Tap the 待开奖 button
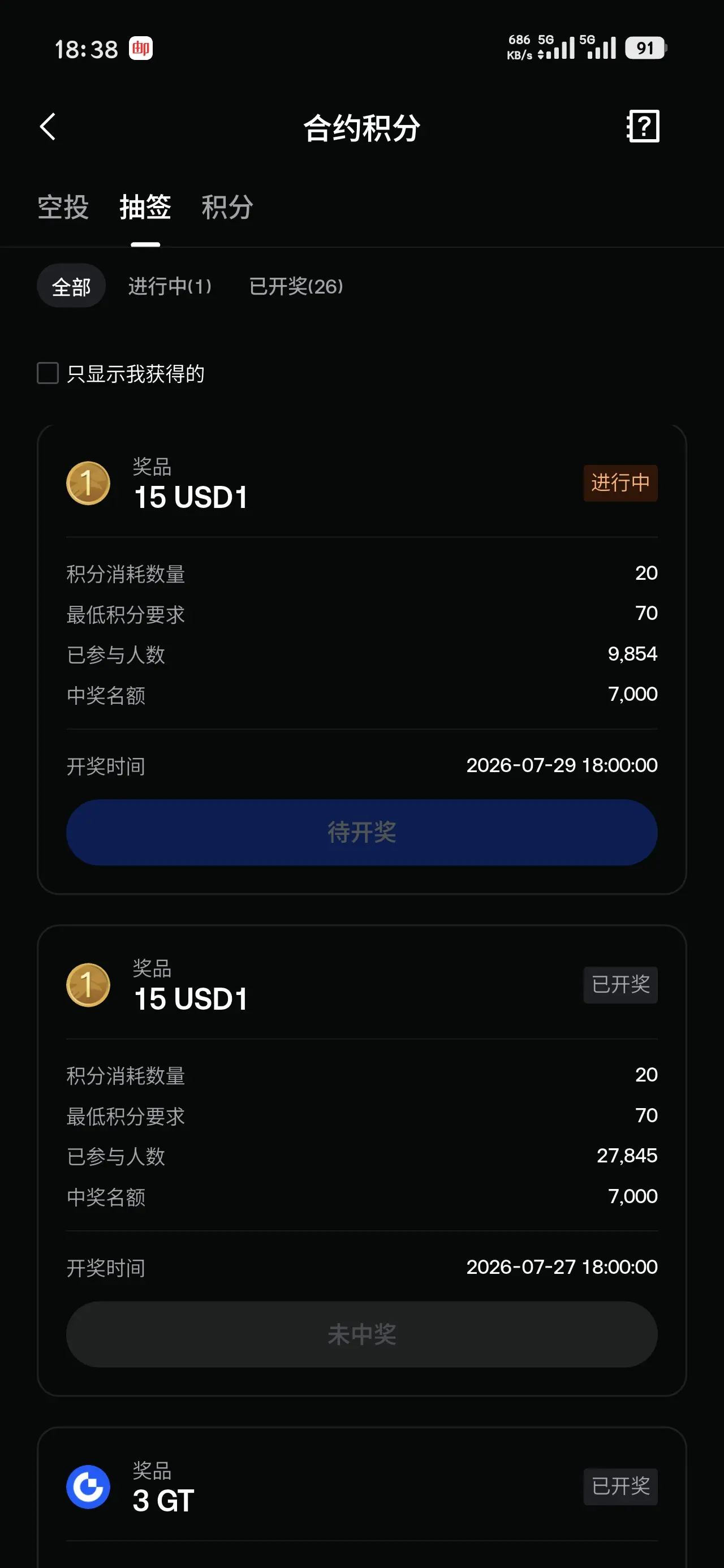The image size is (724, 1568). click(x=361, y=832)
